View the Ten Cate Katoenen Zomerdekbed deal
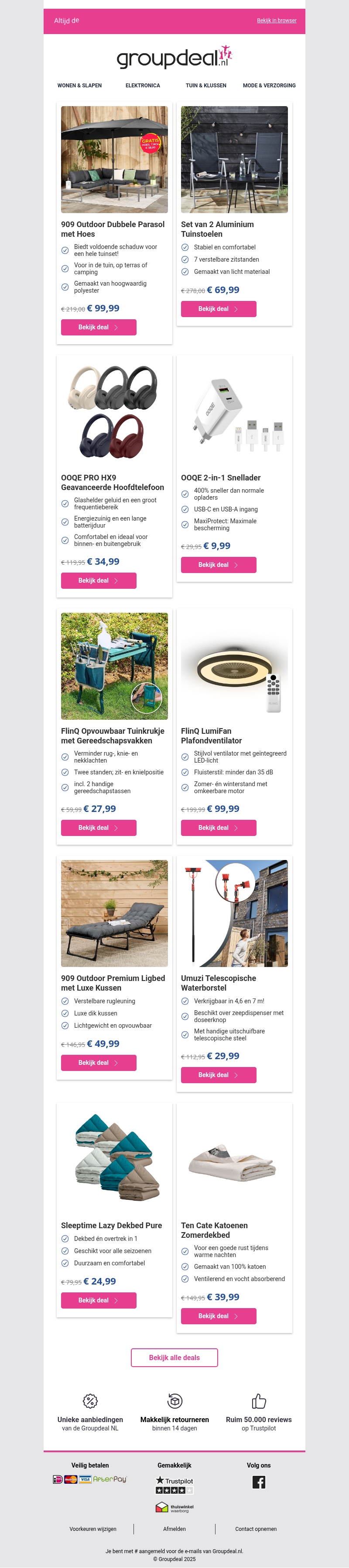Screen dimensions: 349x1568 pos(218,1316)
